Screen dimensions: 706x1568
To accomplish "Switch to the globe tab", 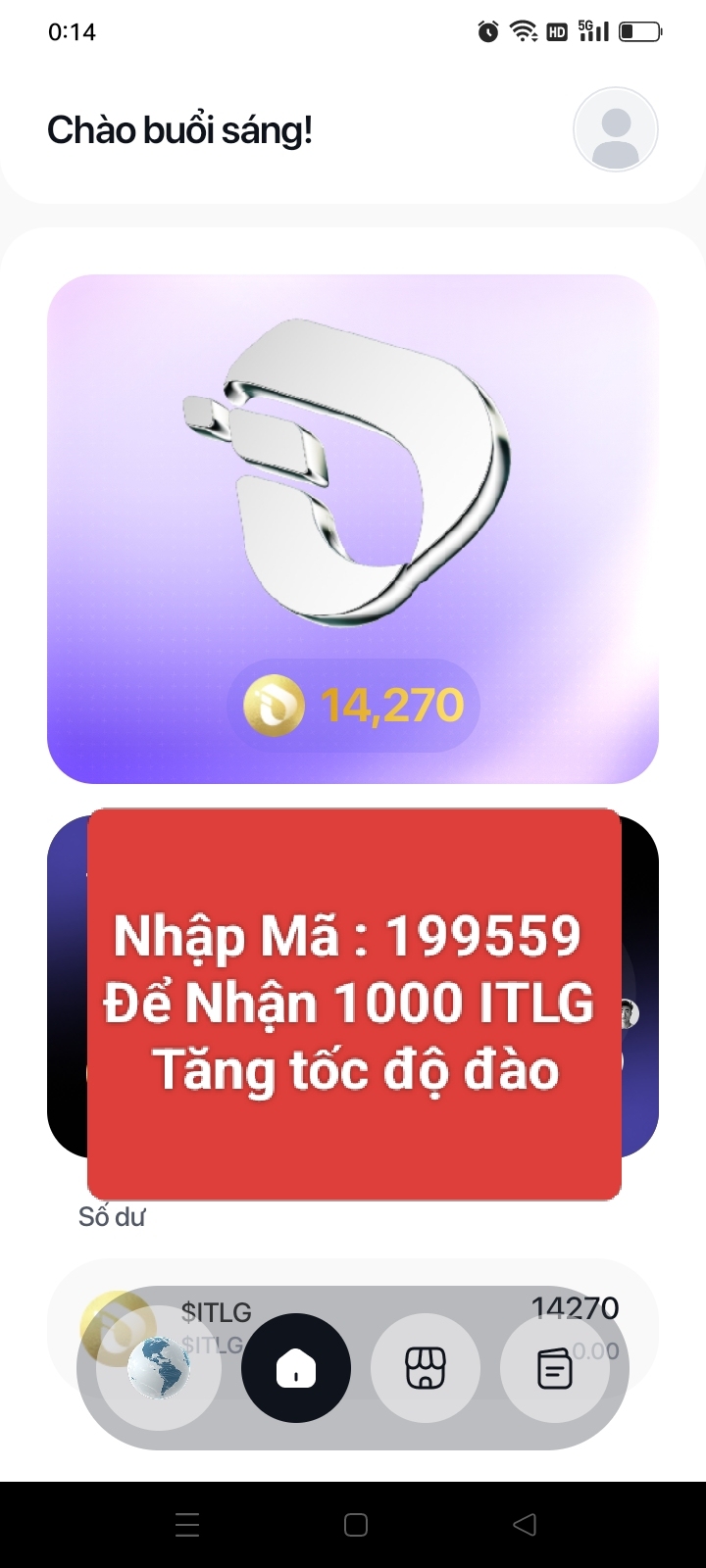I will [159, 1367].
